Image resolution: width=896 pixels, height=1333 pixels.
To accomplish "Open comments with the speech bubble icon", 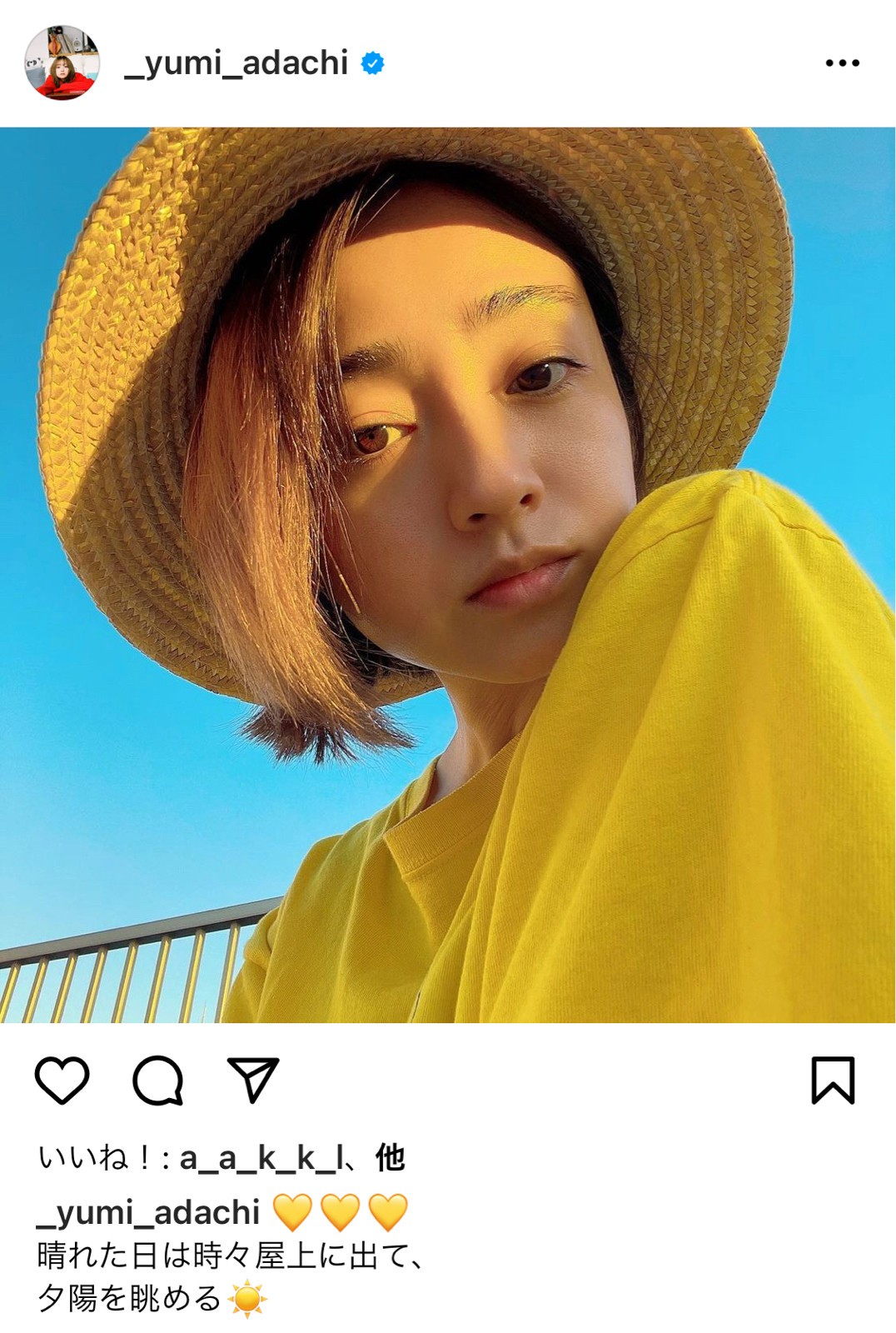I will pos(157,1081).
